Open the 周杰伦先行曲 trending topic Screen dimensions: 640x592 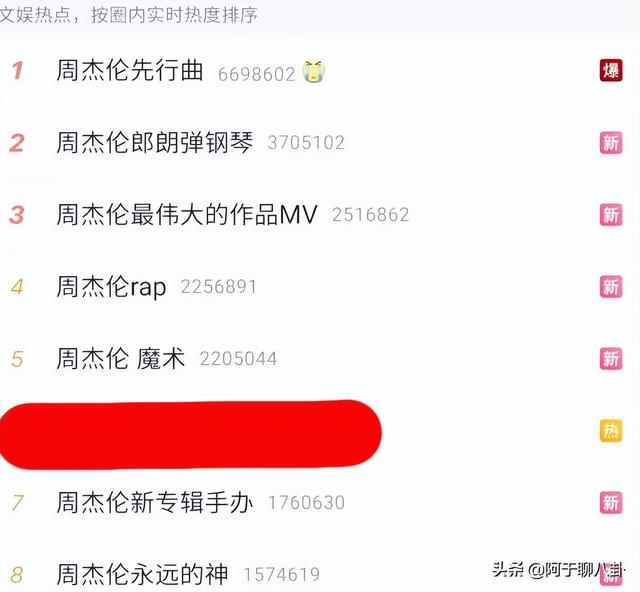coord(130,71)
